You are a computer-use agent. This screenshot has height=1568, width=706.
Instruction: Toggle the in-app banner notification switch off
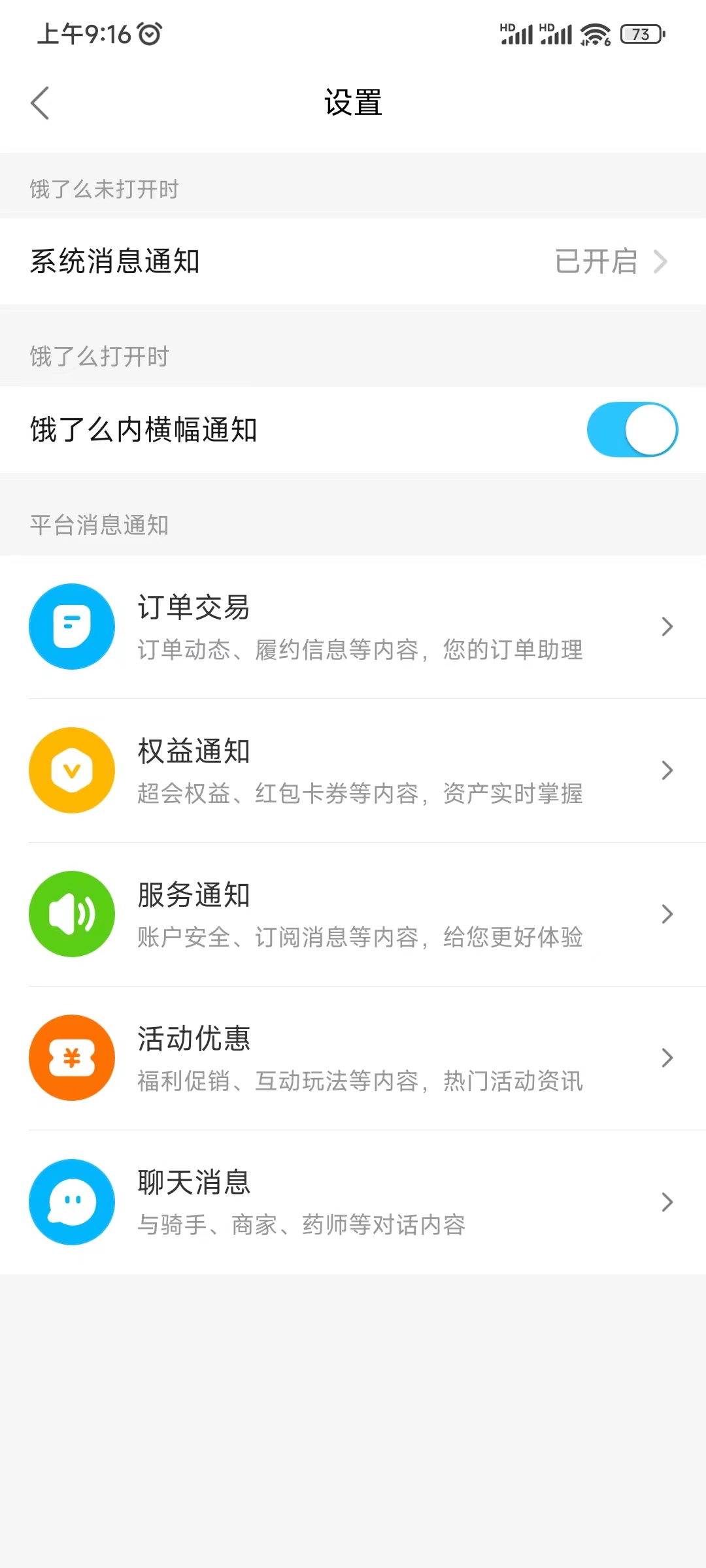click(631, 429)
